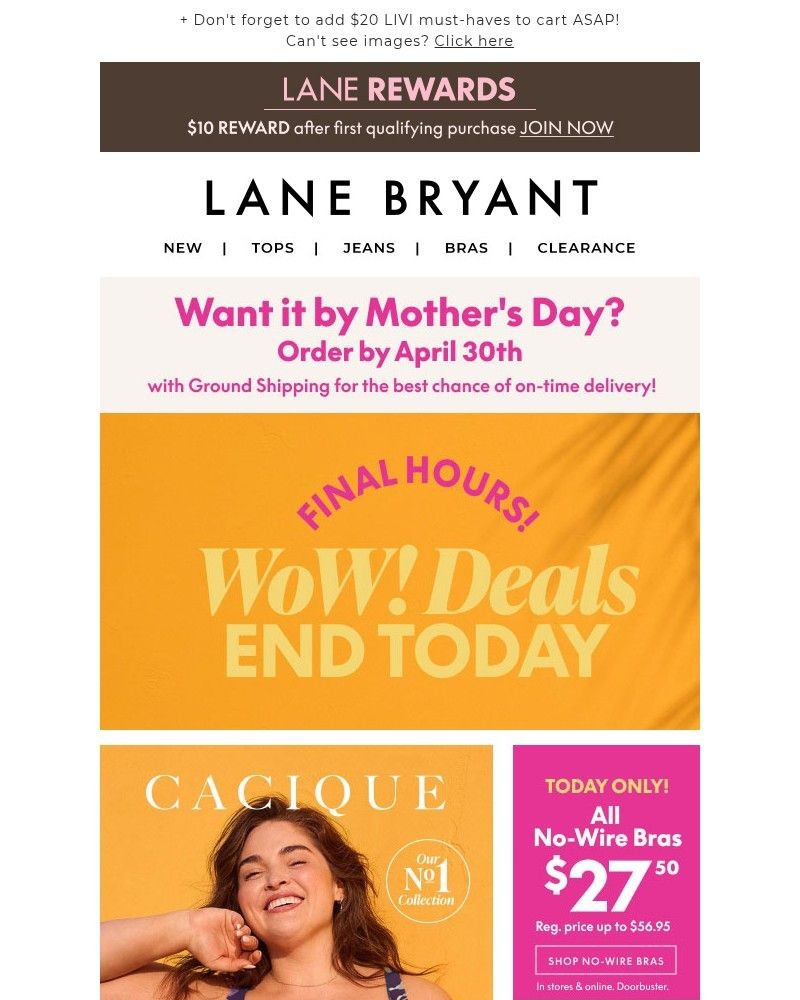Open the CLEARANCE section
This screenshot has height=1000, width=800.
586,247
